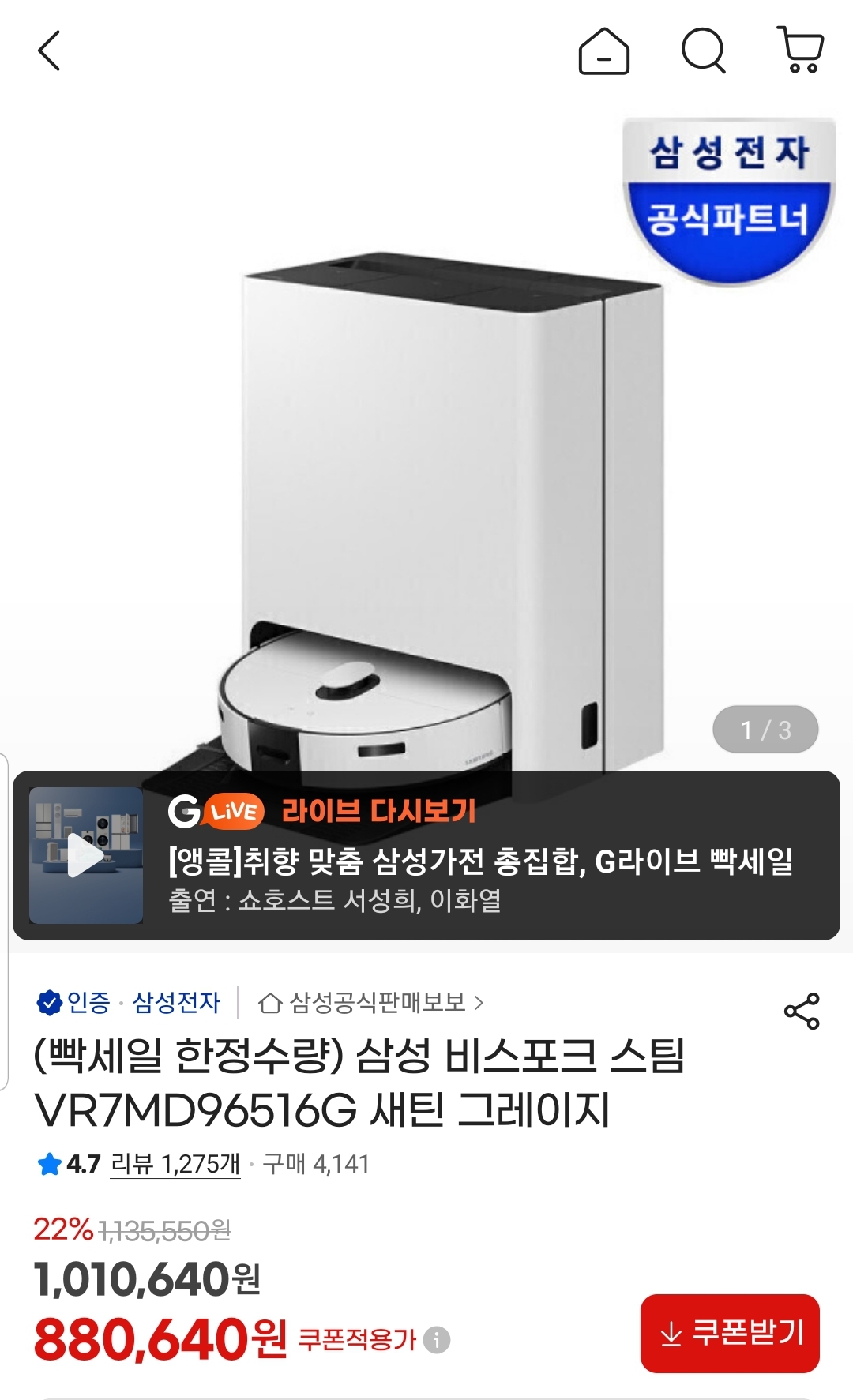Show coupon price info tooltip
This screenshot has width=853, height=1400.
(437, 1340)
